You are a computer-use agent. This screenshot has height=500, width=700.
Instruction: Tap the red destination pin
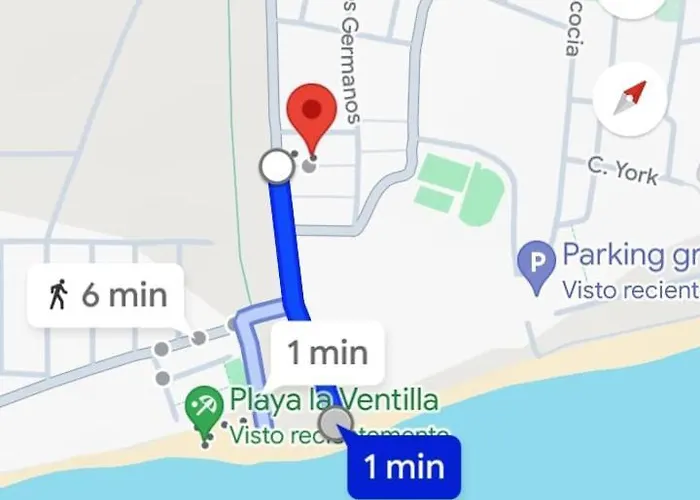pyautogui.click(x=311, y=115)
